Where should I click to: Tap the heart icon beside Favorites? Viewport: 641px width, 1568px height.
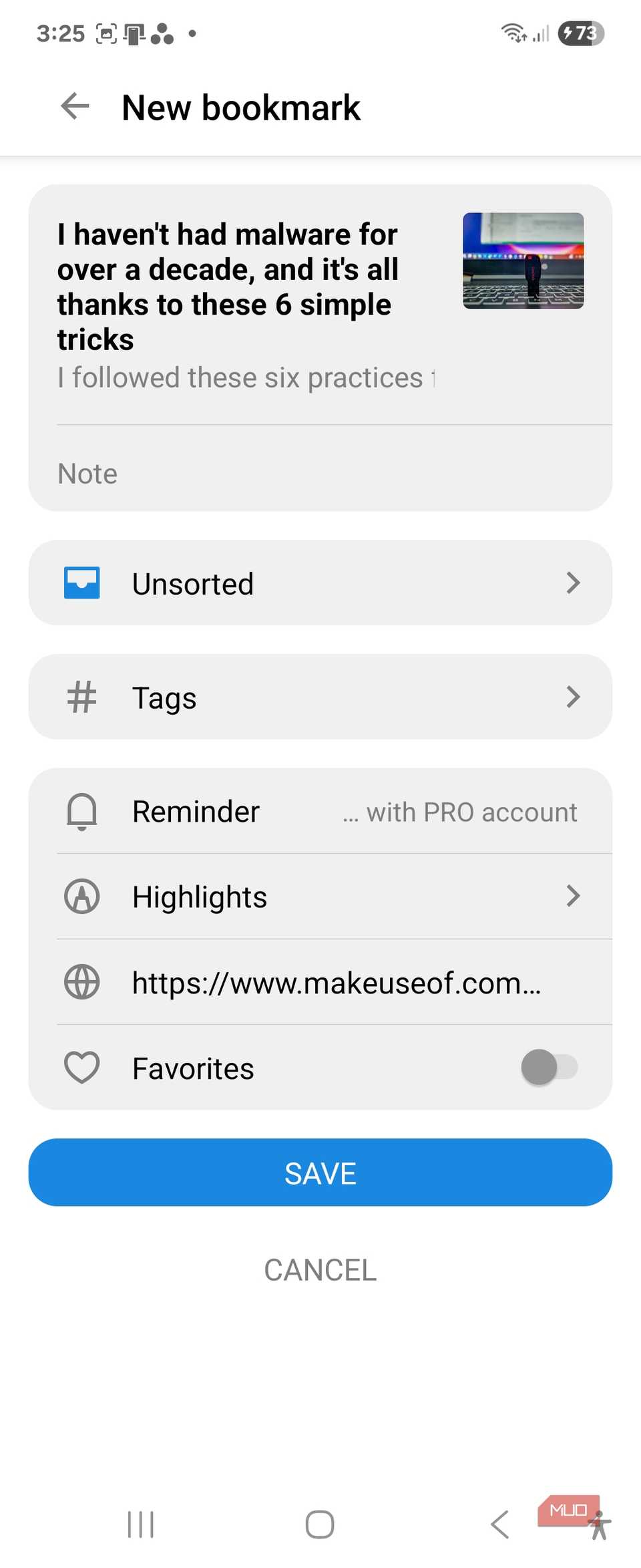click(x=81, y=1067)
